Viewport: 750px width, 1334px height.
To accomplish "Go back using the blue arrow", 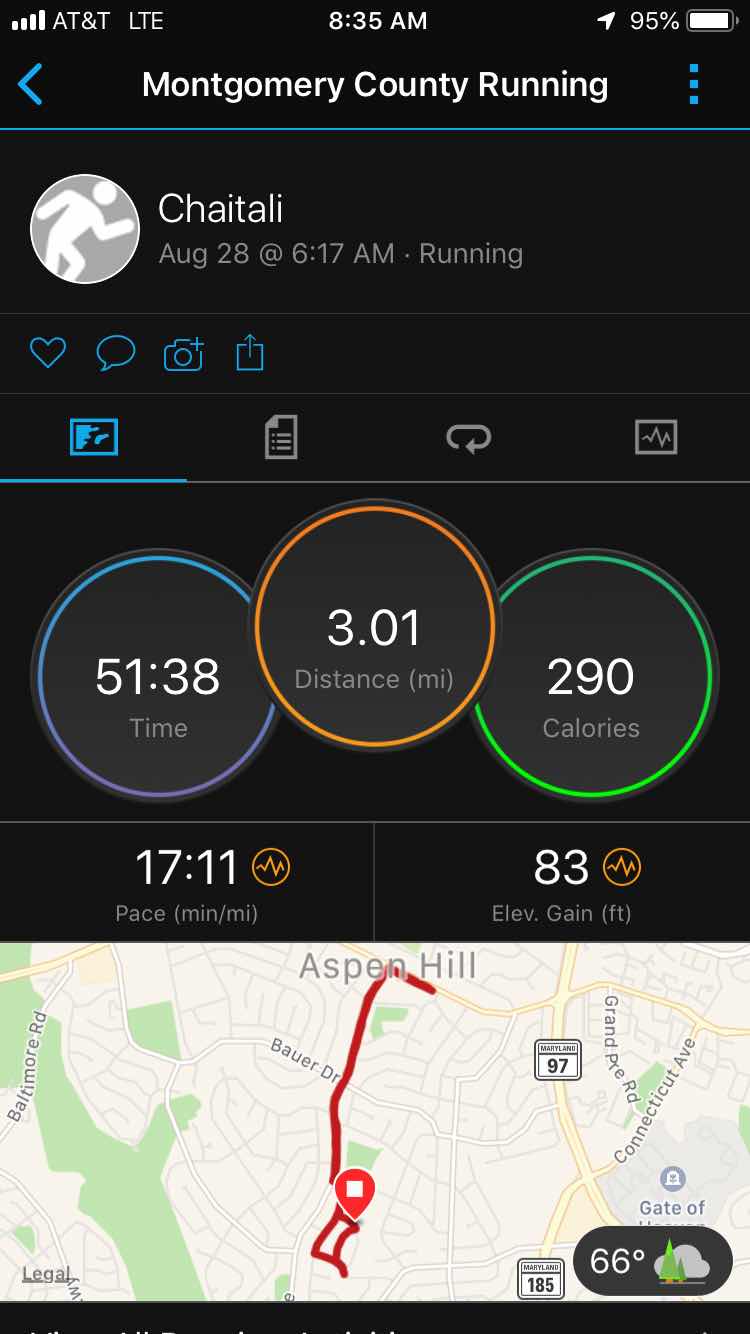I will click(31, 85).
